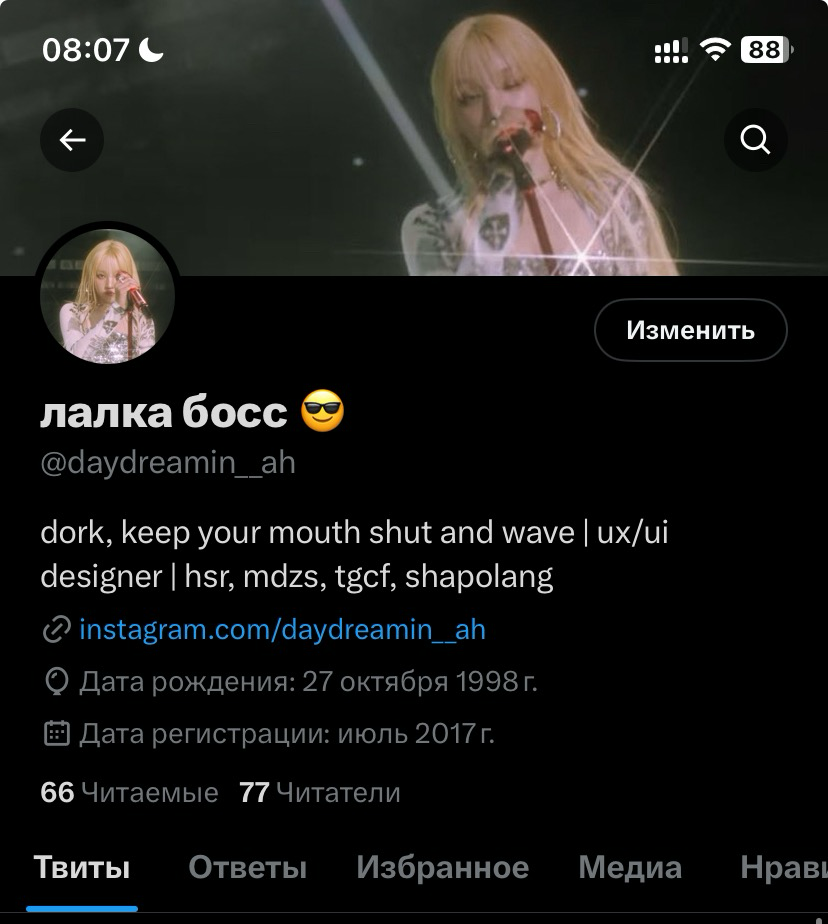View the 77 Читатели followers list

pyautogui.click(x=320, y=793)
